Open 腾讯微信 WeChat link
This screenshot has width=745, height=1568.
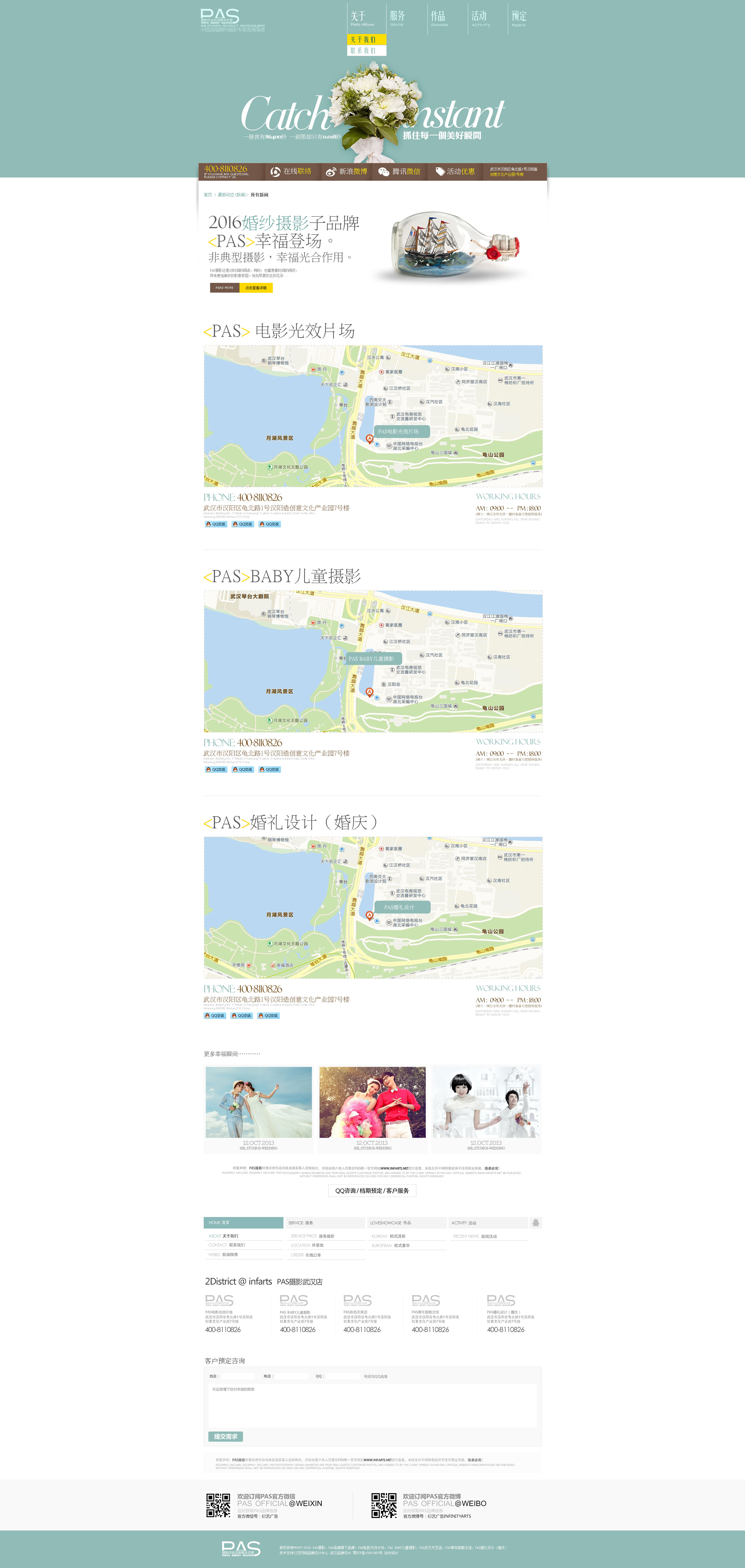coord(399,172)
